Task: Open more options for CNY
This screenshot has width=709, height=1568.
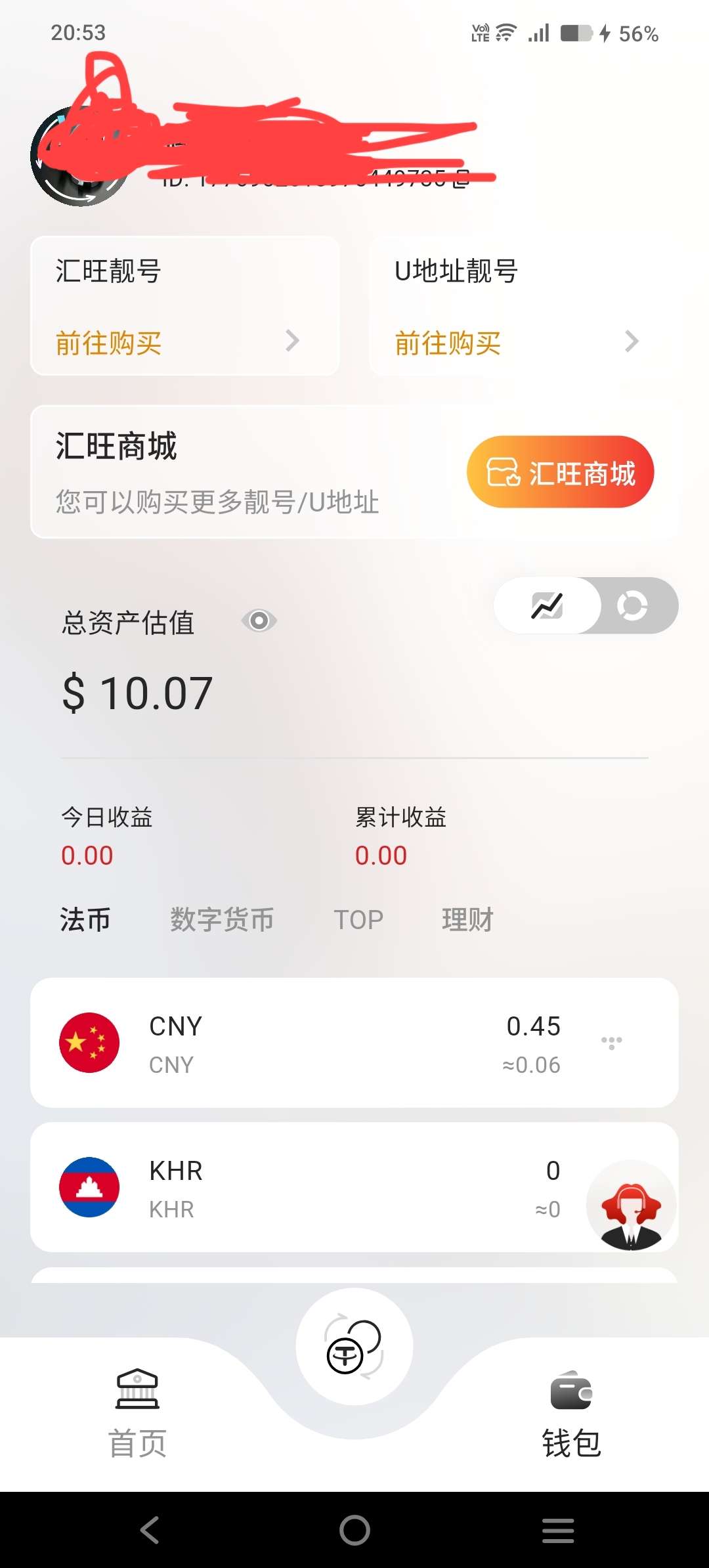Action: pos(611,1042)
